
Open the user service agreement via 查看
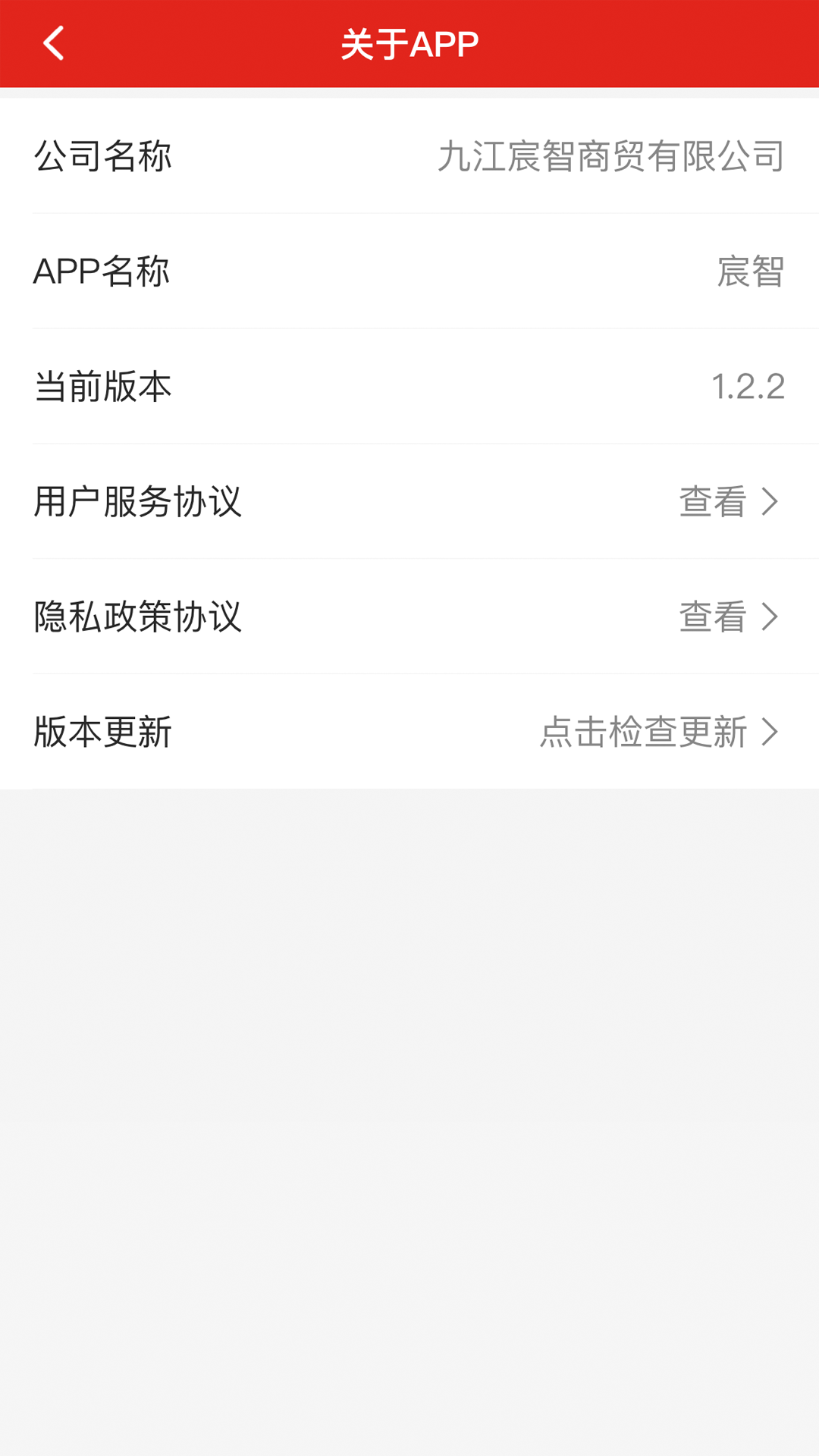click(711, 503)
